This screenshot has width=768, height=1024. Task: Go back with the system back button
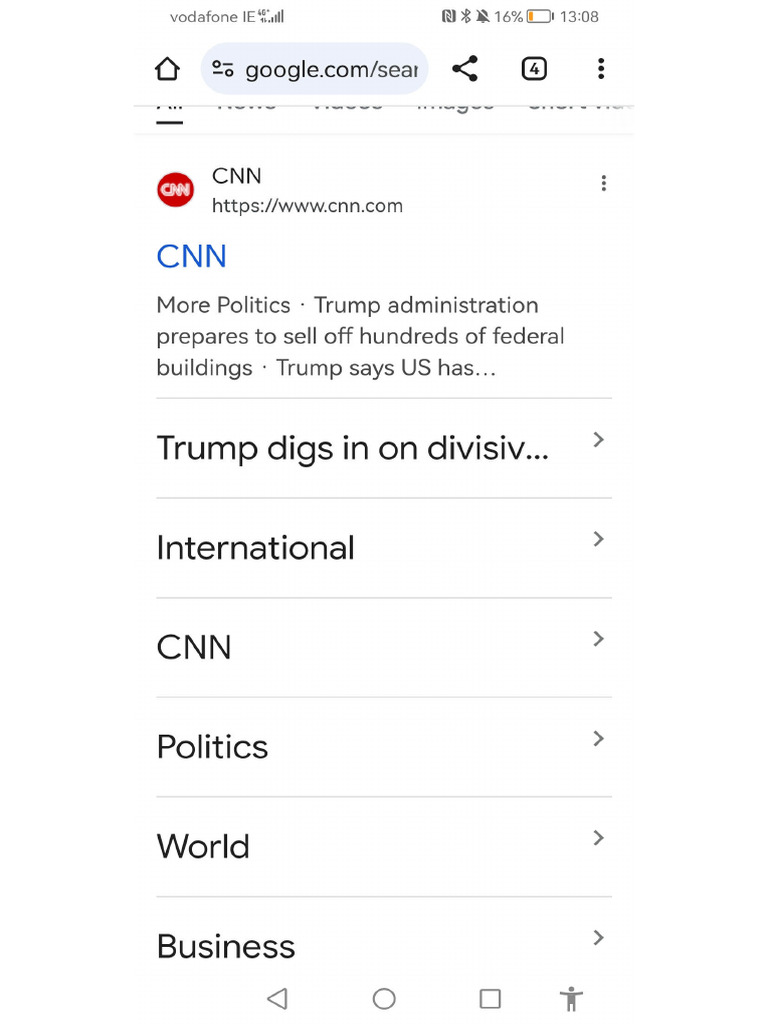click(x=278, y=998)
